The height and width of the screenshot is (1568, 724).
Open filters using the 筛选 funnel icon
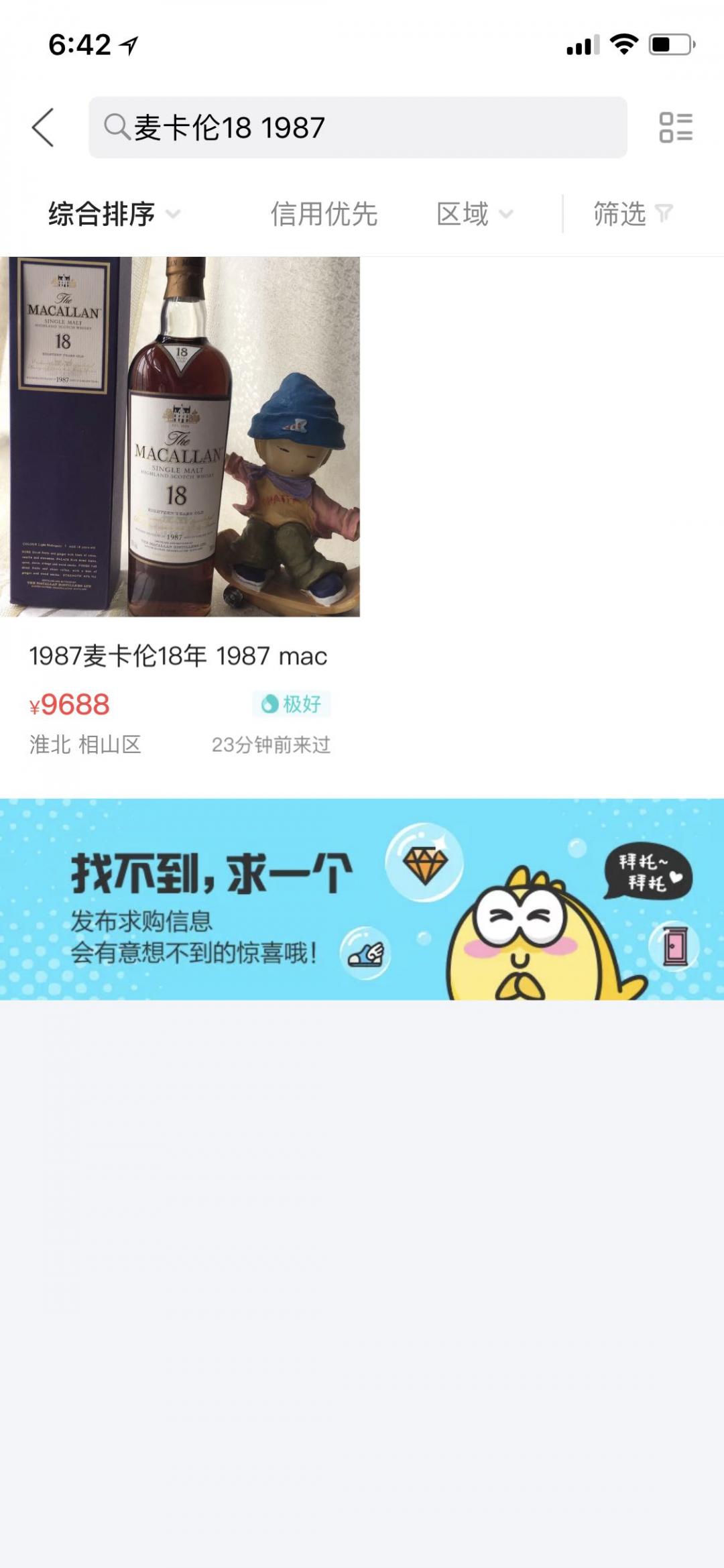[664, 215]
